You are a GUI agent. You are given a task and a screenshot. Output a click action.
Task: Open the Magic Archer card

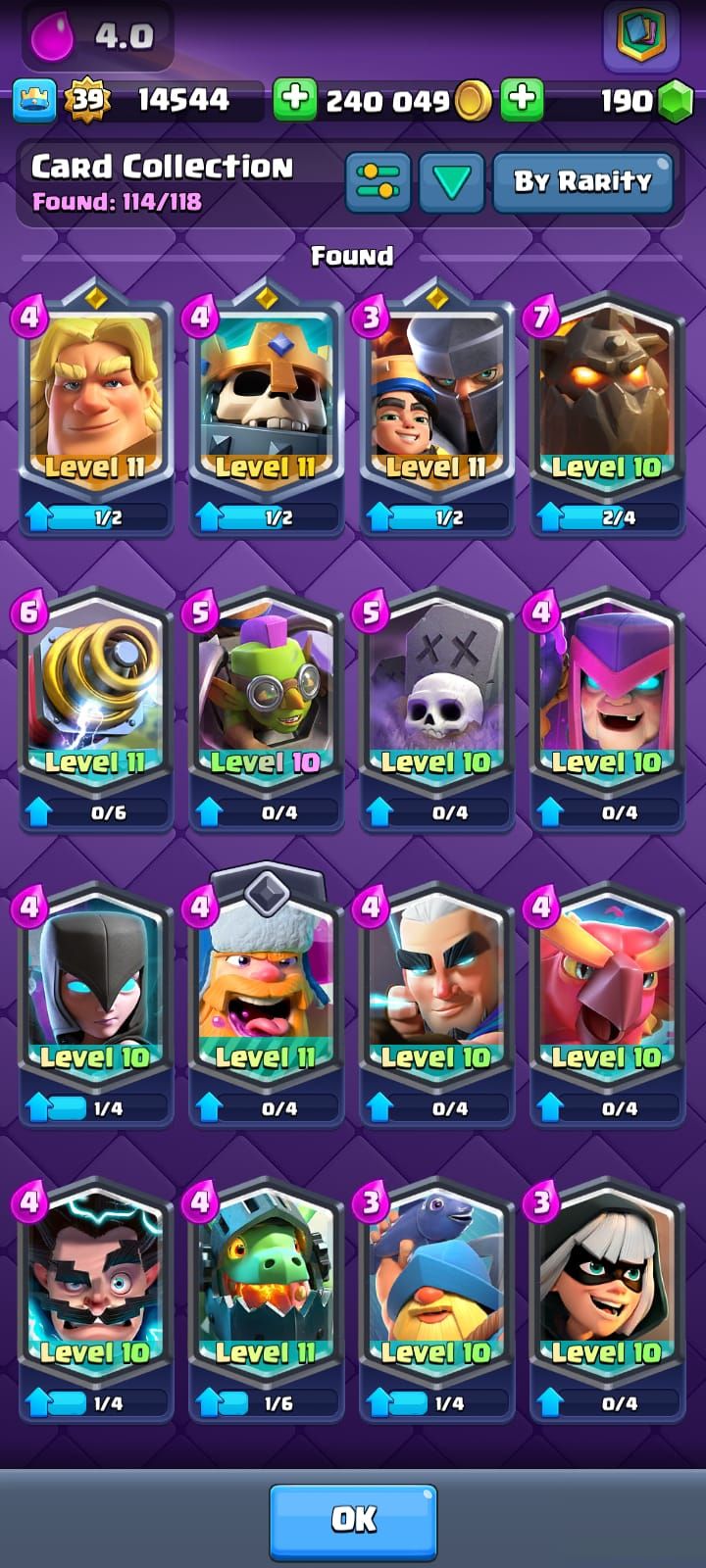(x=436, y=1005)
